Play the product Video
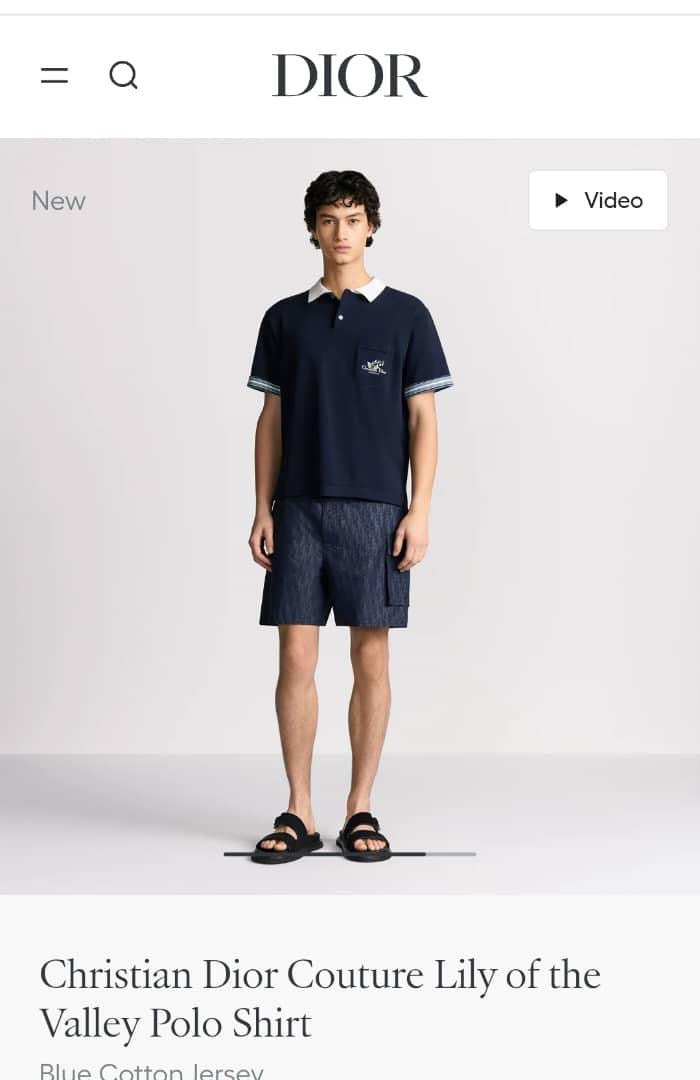 598,200
